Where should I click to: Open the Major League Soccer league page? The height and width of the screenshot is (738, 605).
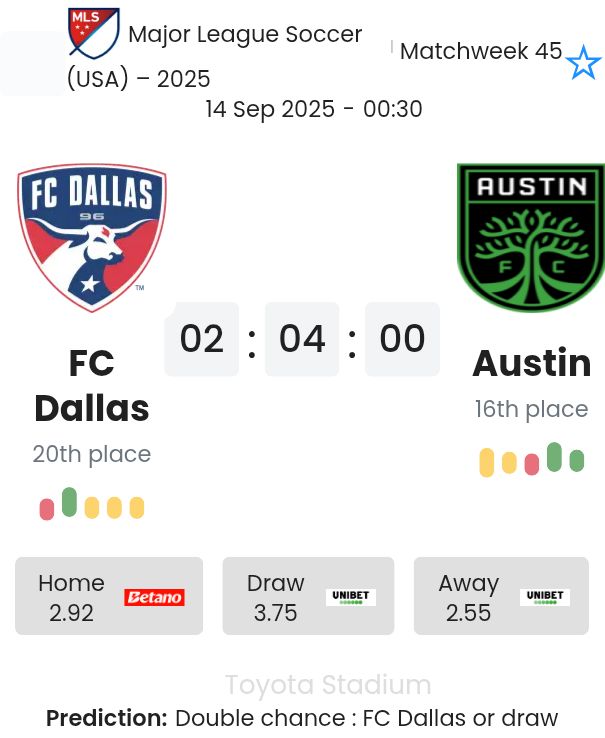click(x=244, y=35)
